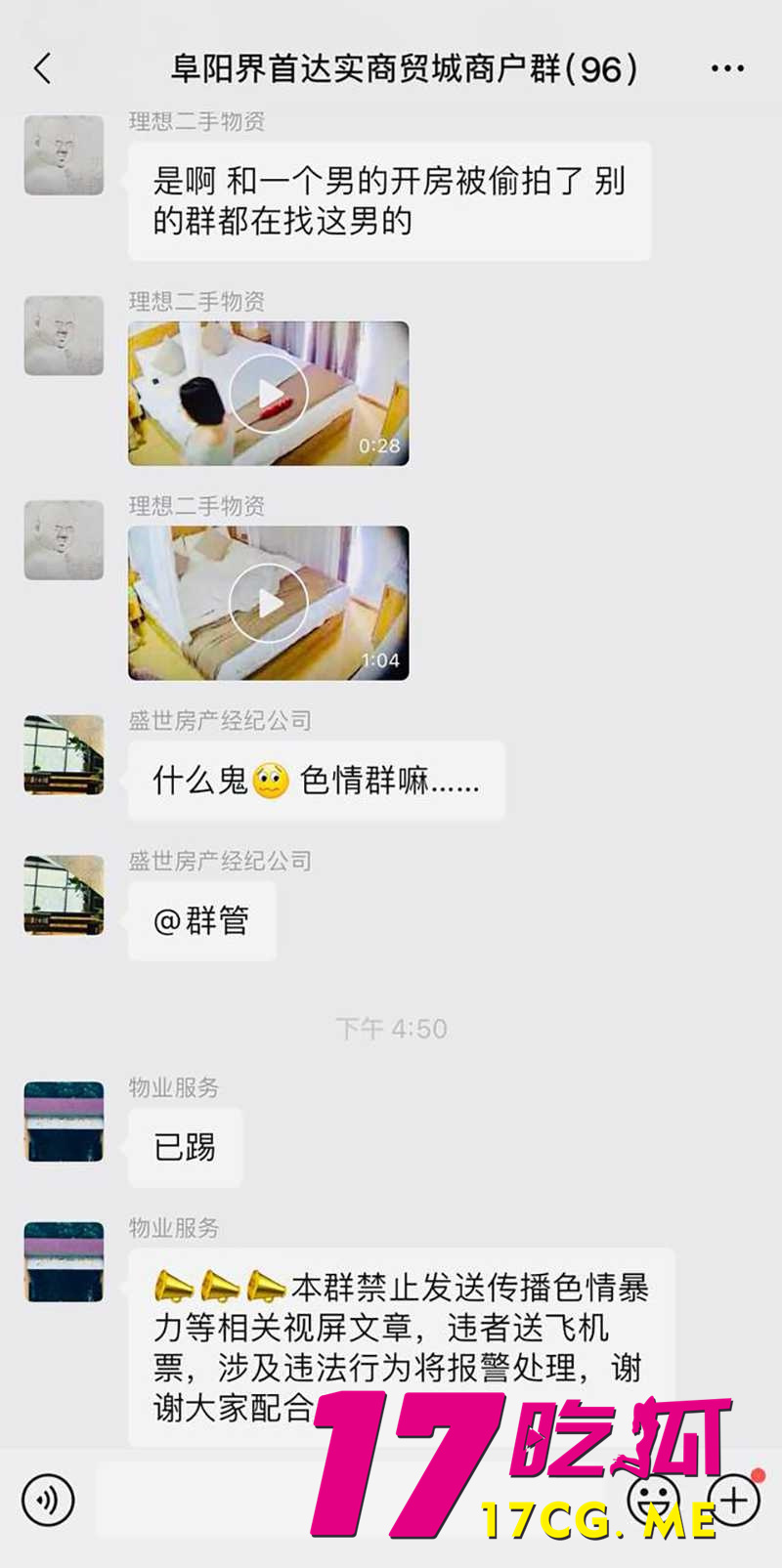The height and width of the screenshot is (1568, 782).
Task: Tap the 1:04 video thumbnail preview
Action: click(x=269, y=602)
